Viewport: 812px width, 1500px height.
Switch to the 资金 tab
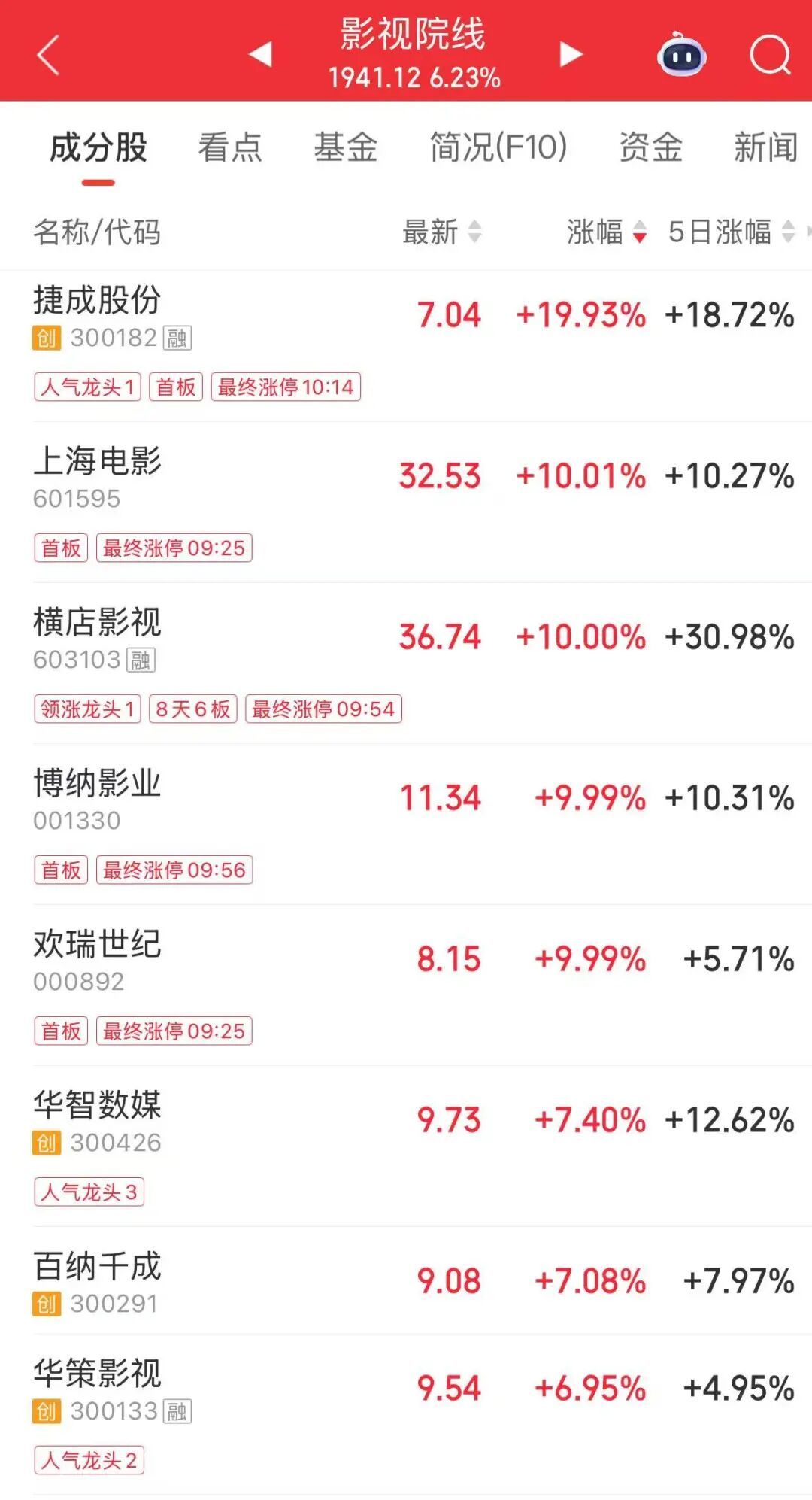point(651,147)
